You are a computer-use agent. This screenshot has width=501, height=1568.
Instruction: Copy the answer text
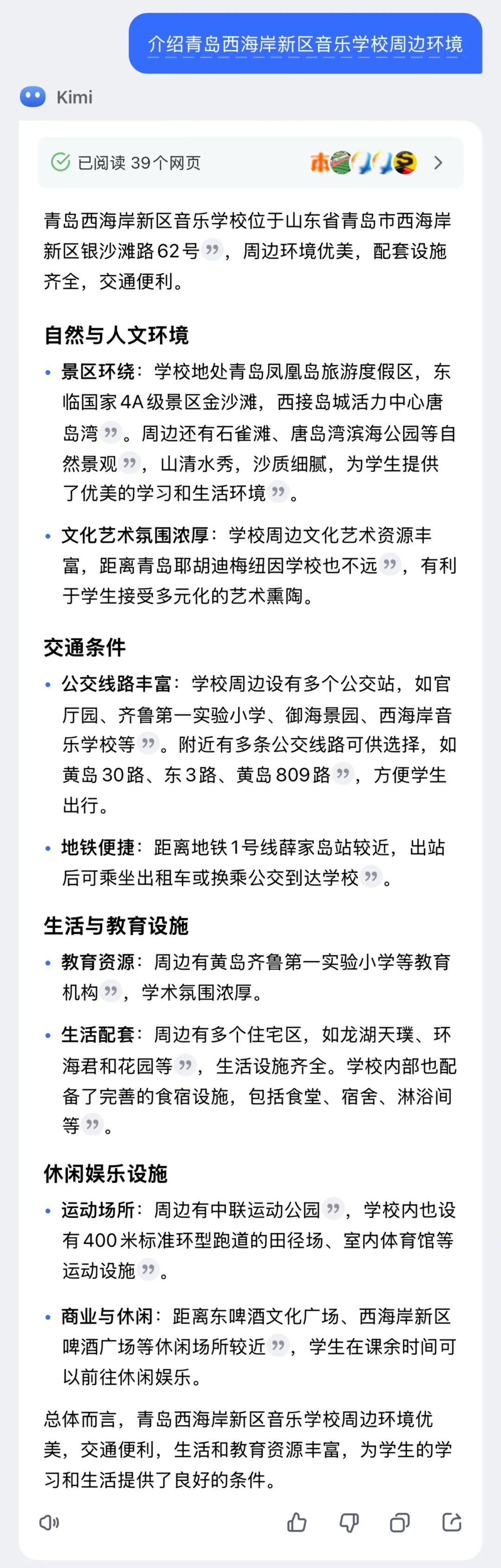[400, 1523]
